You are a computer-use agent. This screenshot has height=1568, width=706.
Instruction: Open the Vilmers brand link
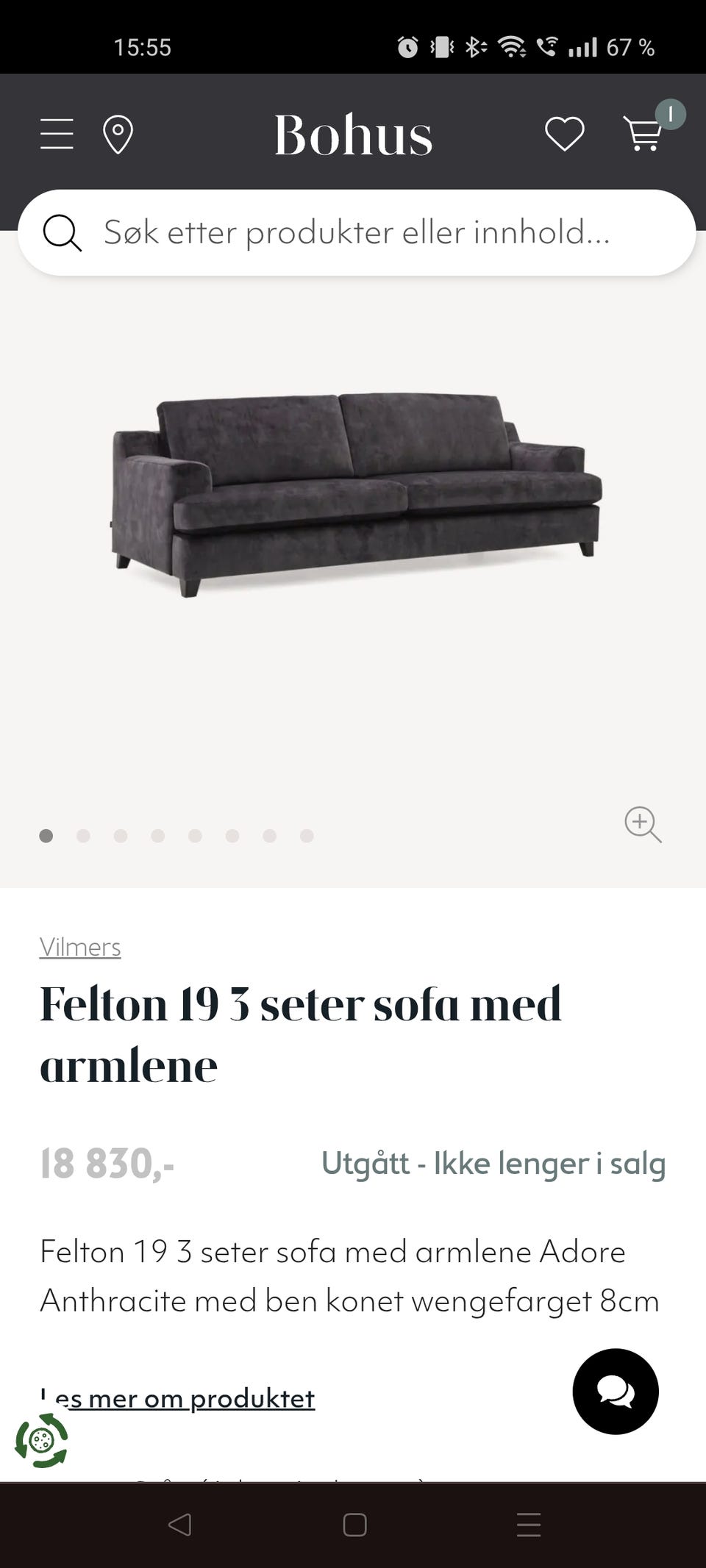[x=80, y=947]
